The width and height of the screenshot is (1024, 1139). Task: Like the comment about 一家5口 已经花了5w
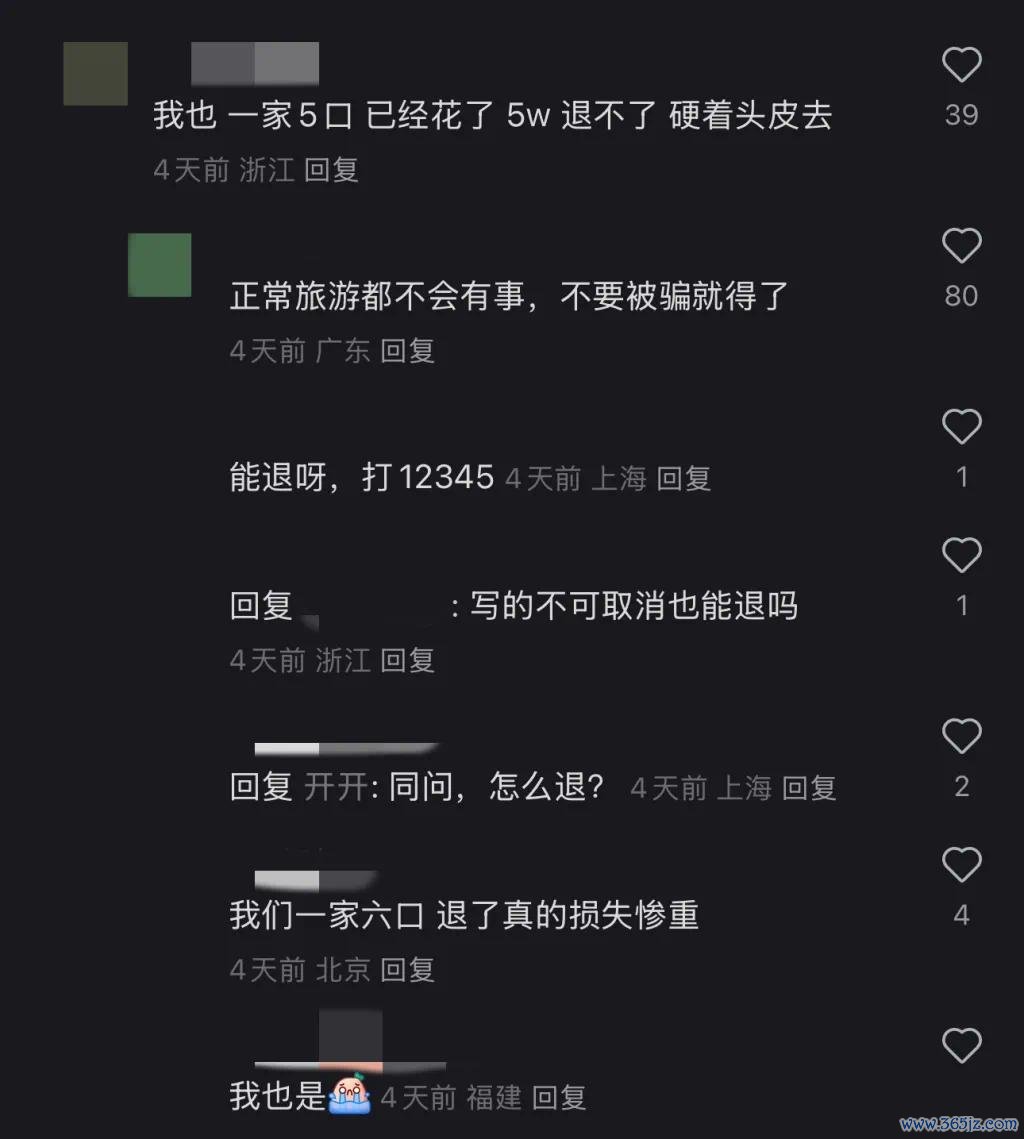[961, 66]
